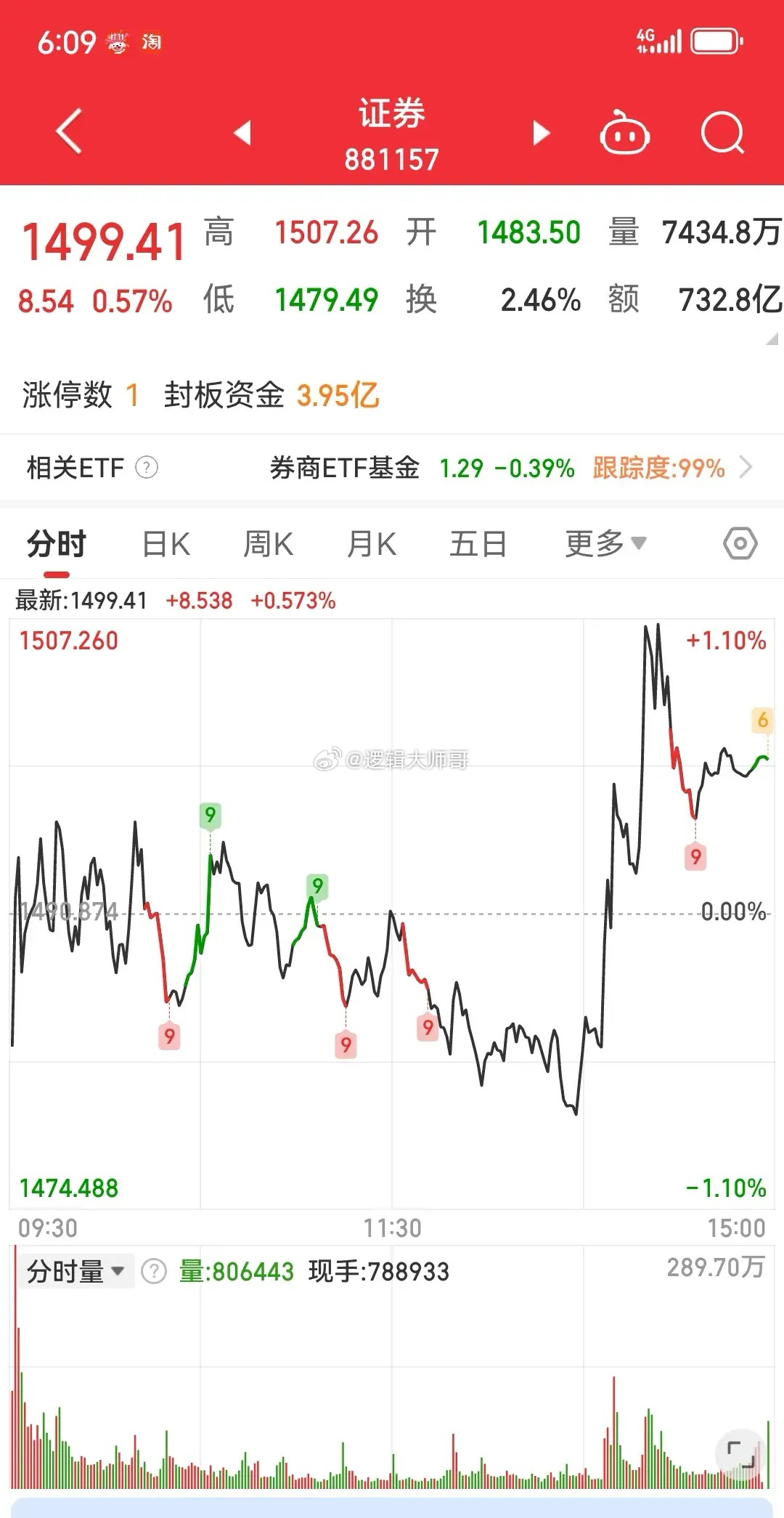Show help for 相关ETF question mark
Image resolution: width=784 pixels, height=1518 pixels.
click(147, 467)
